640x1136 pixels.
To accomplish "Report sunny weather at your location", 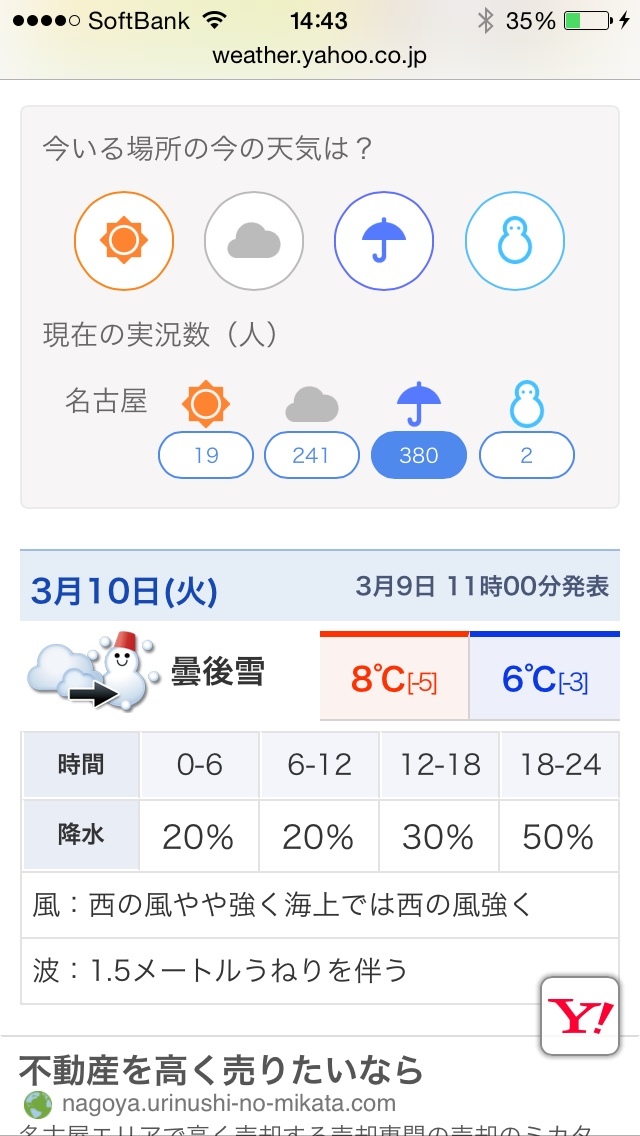I will 124,241.
